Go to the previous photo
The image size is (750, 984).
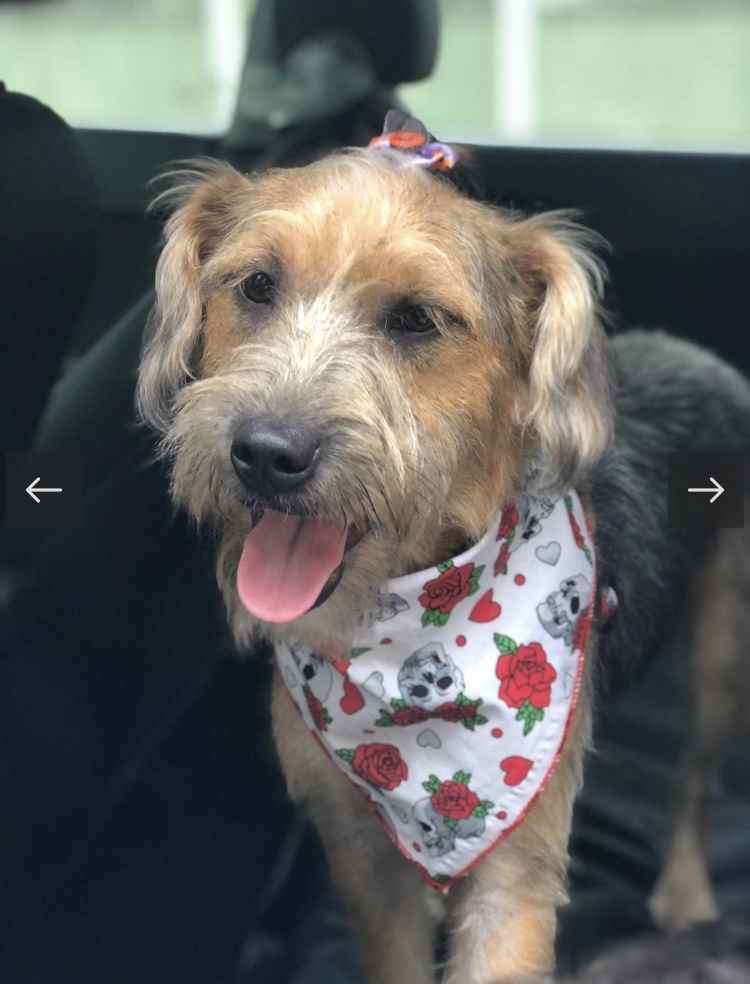43,490
